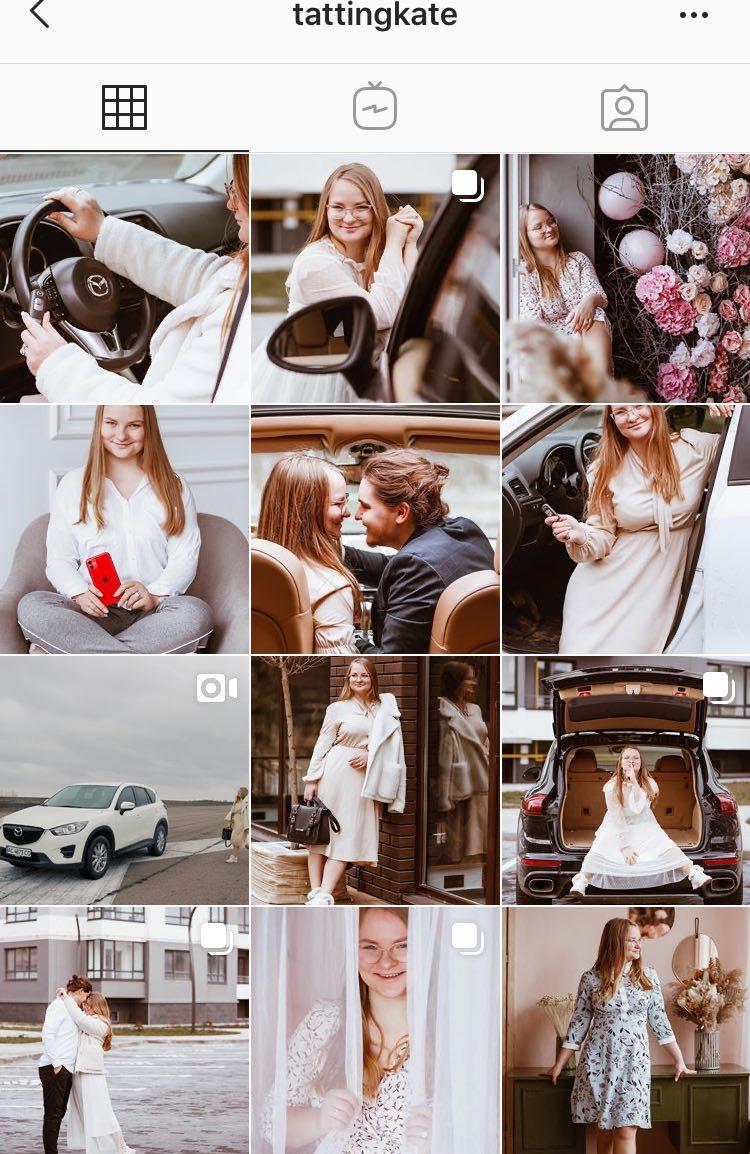Open post of woman sitting in car trunk
Image resolution: width=750 pixels, height=1154 pixels.
tap(626, 780)
